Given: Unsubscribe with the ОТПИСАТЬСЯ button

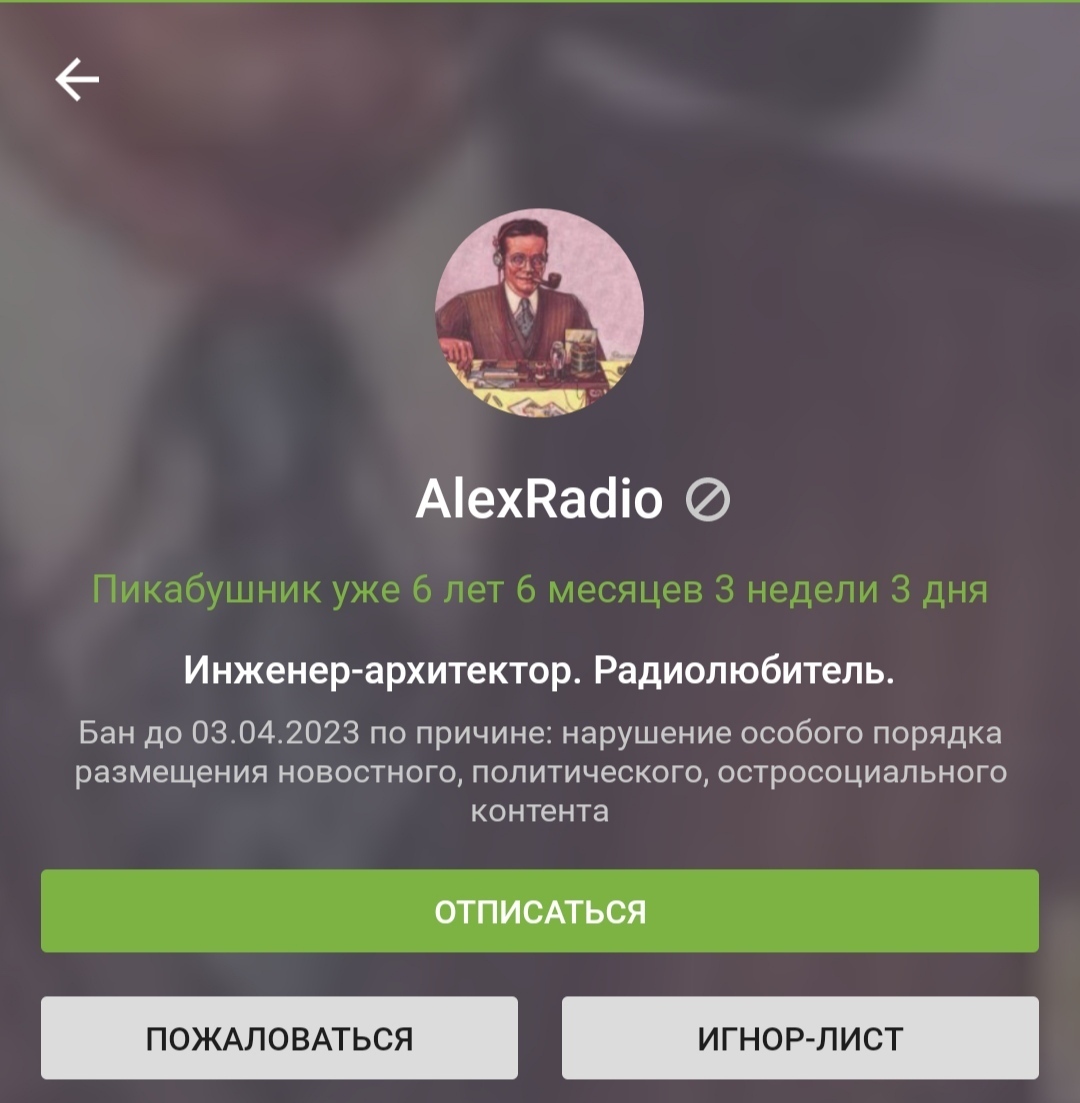Looking at the screenshot, I should tap(540, 911).
